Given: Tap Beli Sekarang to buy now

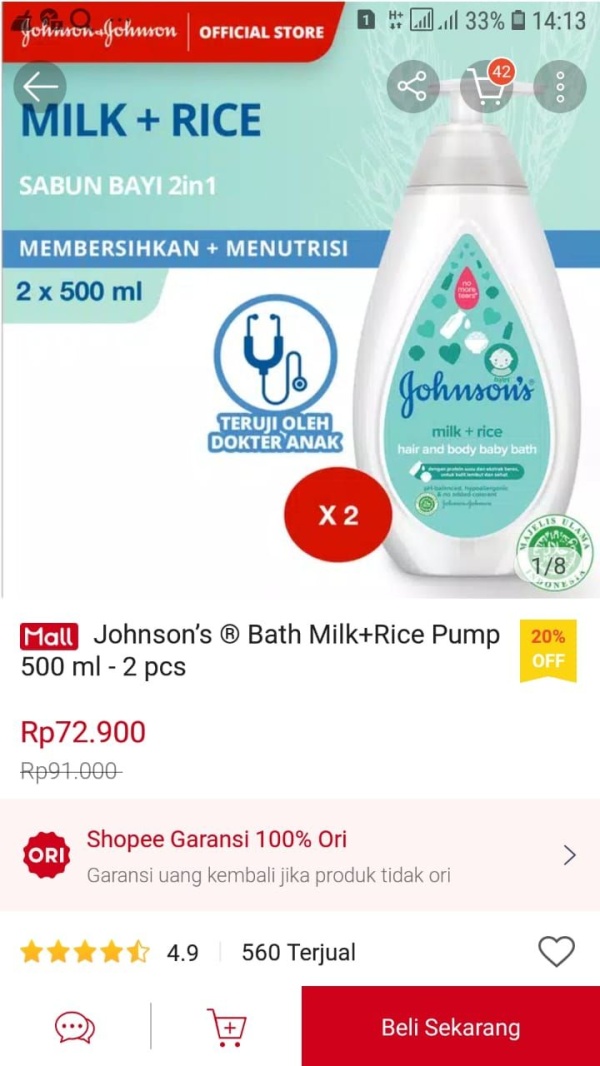Looking at the screenshot, I should 450,1026.
